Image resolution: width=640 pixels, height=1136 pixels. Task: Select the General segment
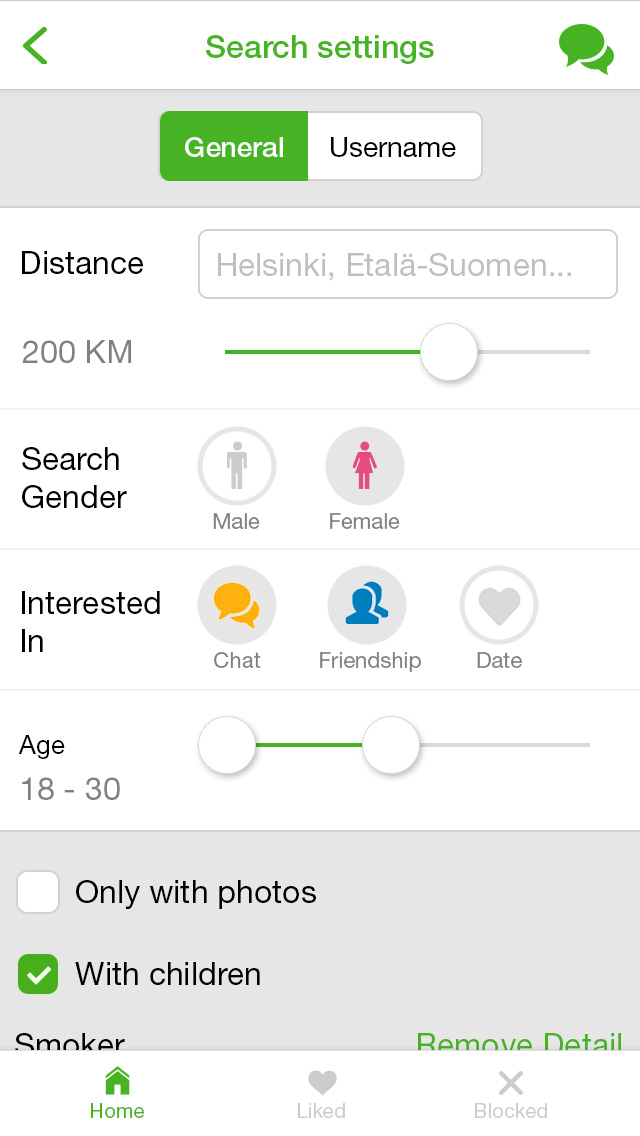click(x=234, y=146)
